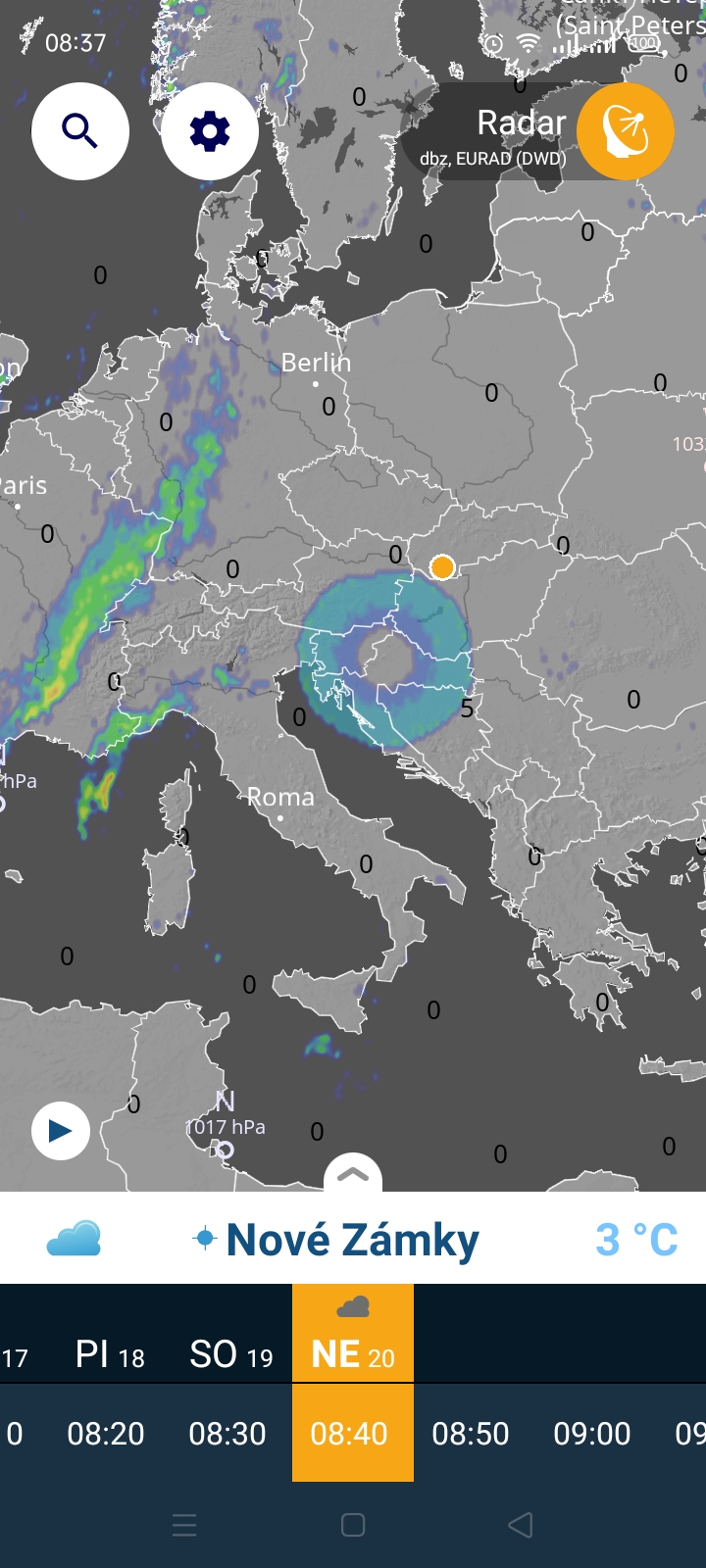This screenshot has width=706, height=1568.
Task: Play the radar animation
Action: tap(61, 1131)
